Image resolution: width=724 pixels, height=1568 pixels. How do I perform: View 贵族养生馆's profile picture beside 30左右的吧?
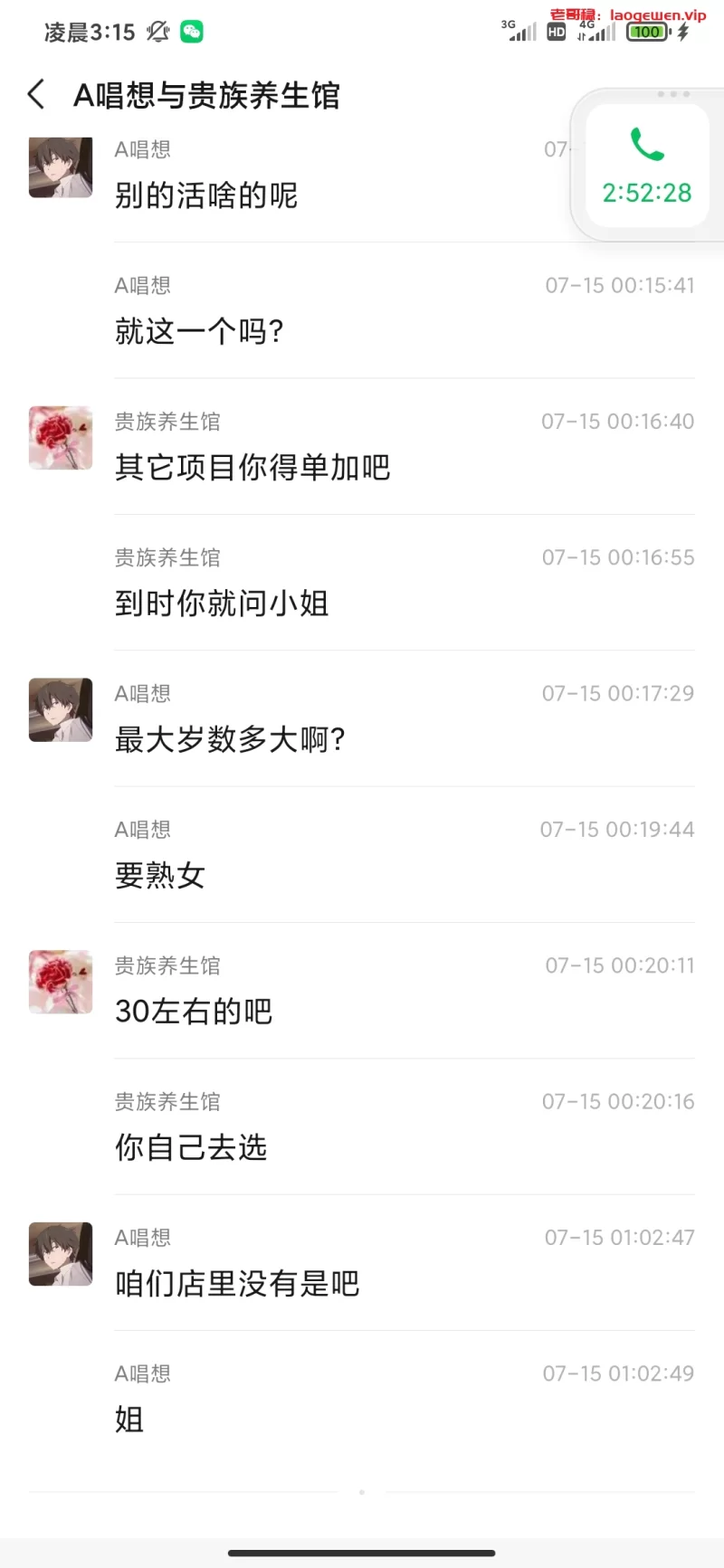point(61,982)
